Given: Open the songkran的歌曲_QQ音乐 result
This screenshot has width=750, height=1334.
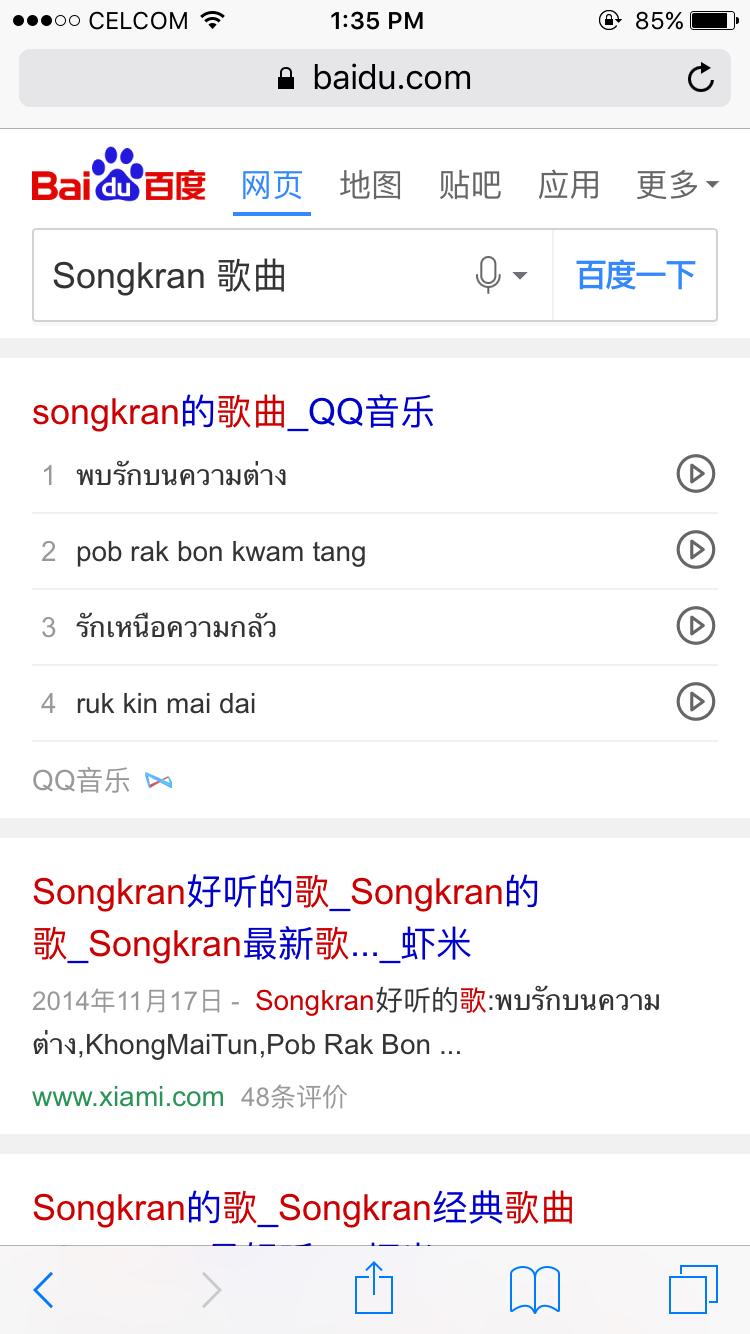Looking at the screenshot, I should 233,412.
